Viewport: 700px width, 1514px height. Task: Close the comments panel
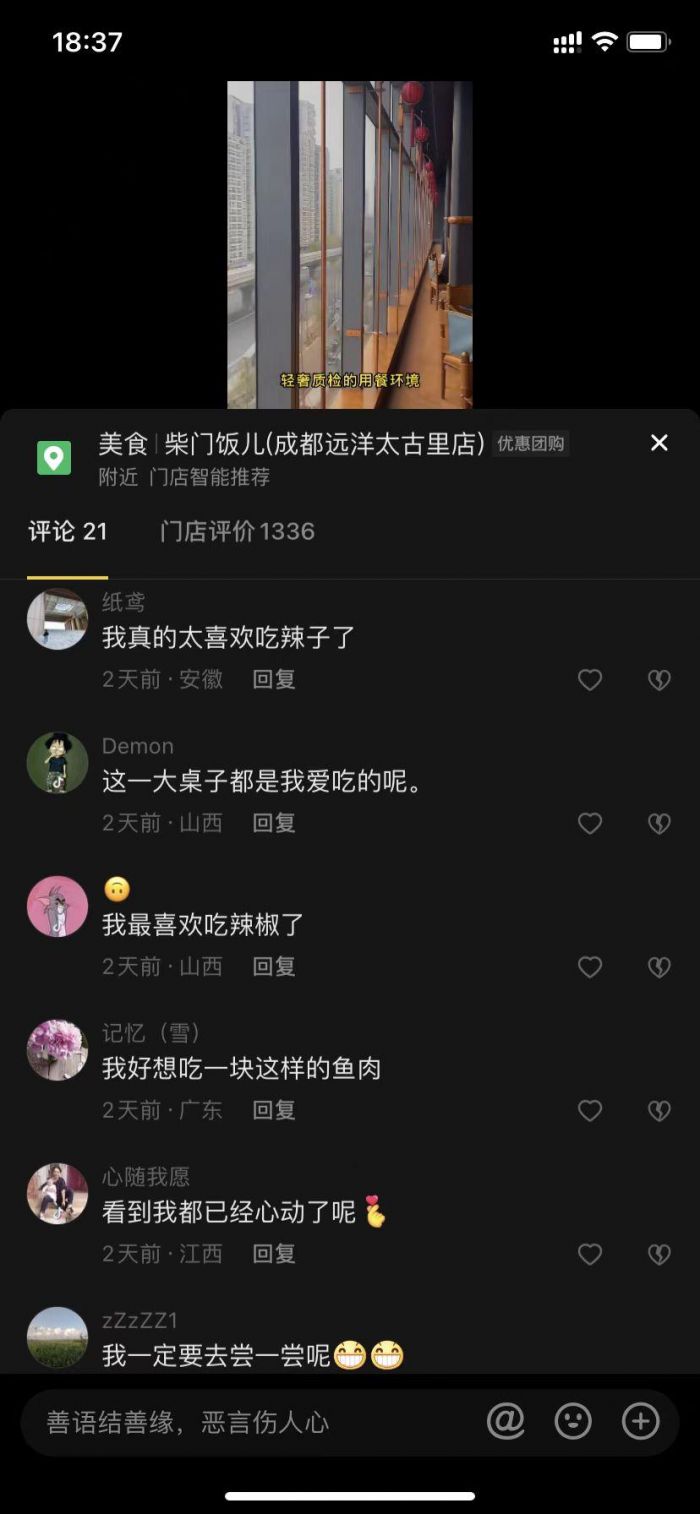click(659, 443)
